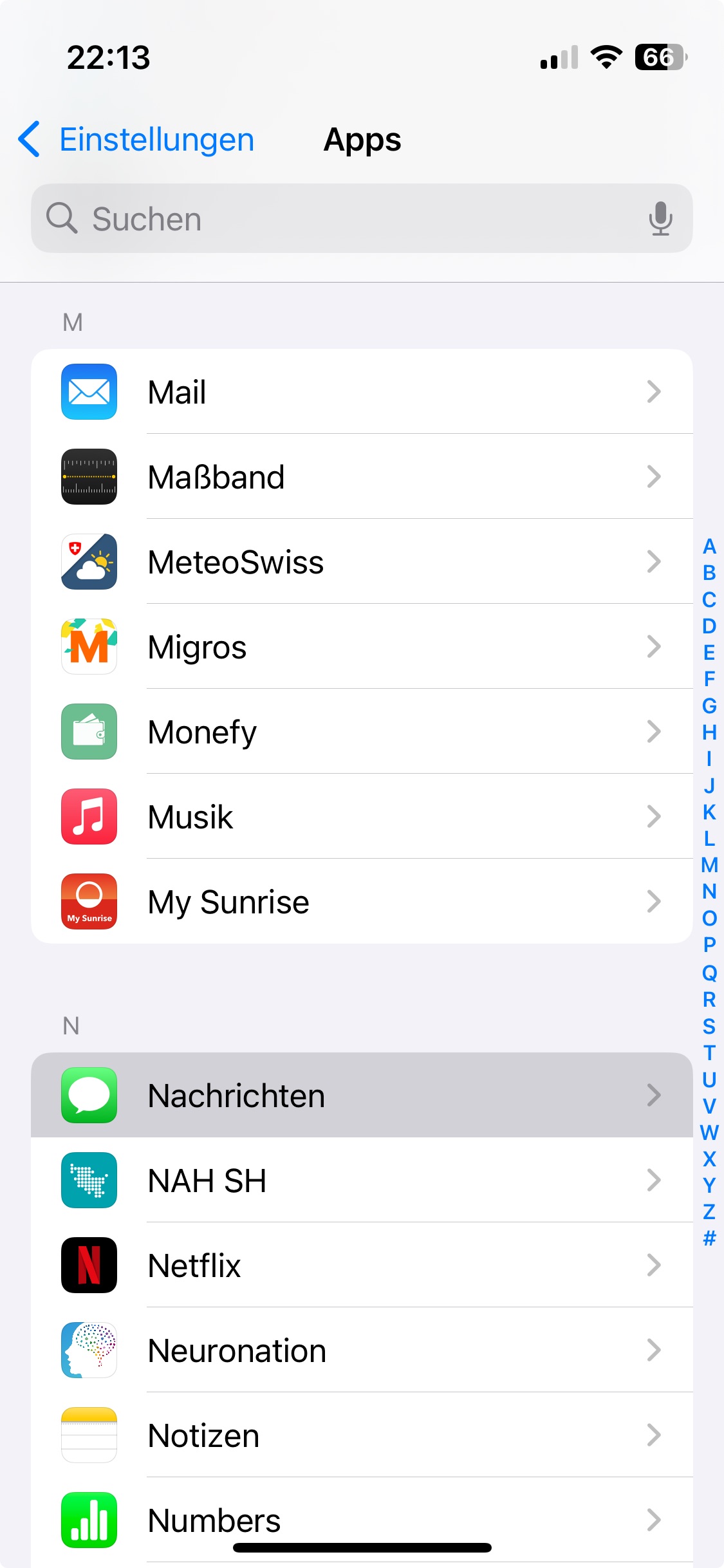
Task: Open Nachrichten settings
Action: [362, 1095]
